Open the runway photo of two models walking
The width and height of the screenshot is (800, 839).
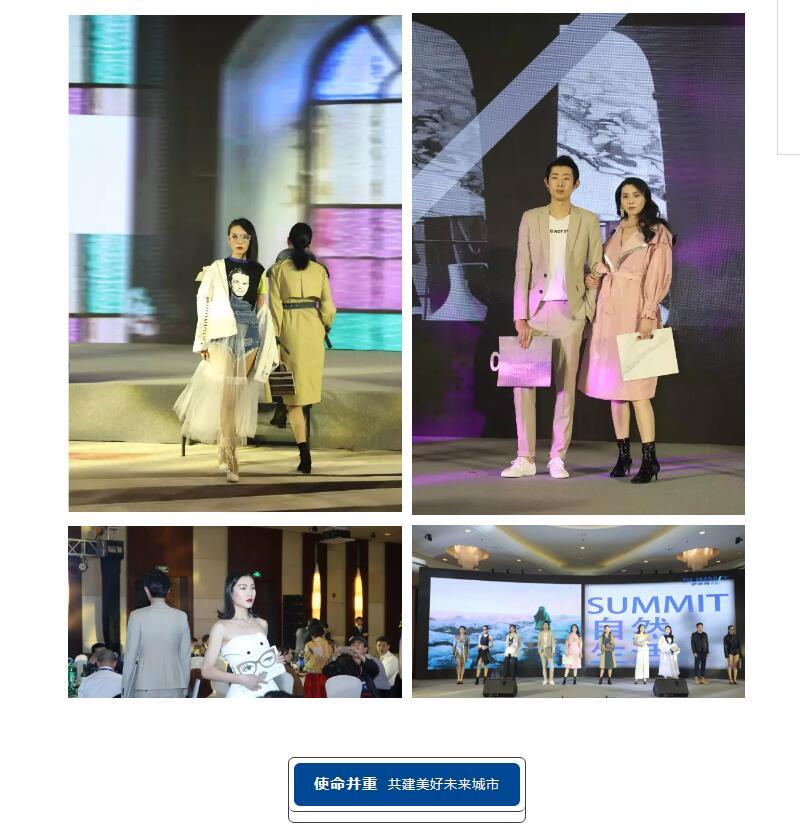pos(235,263)
